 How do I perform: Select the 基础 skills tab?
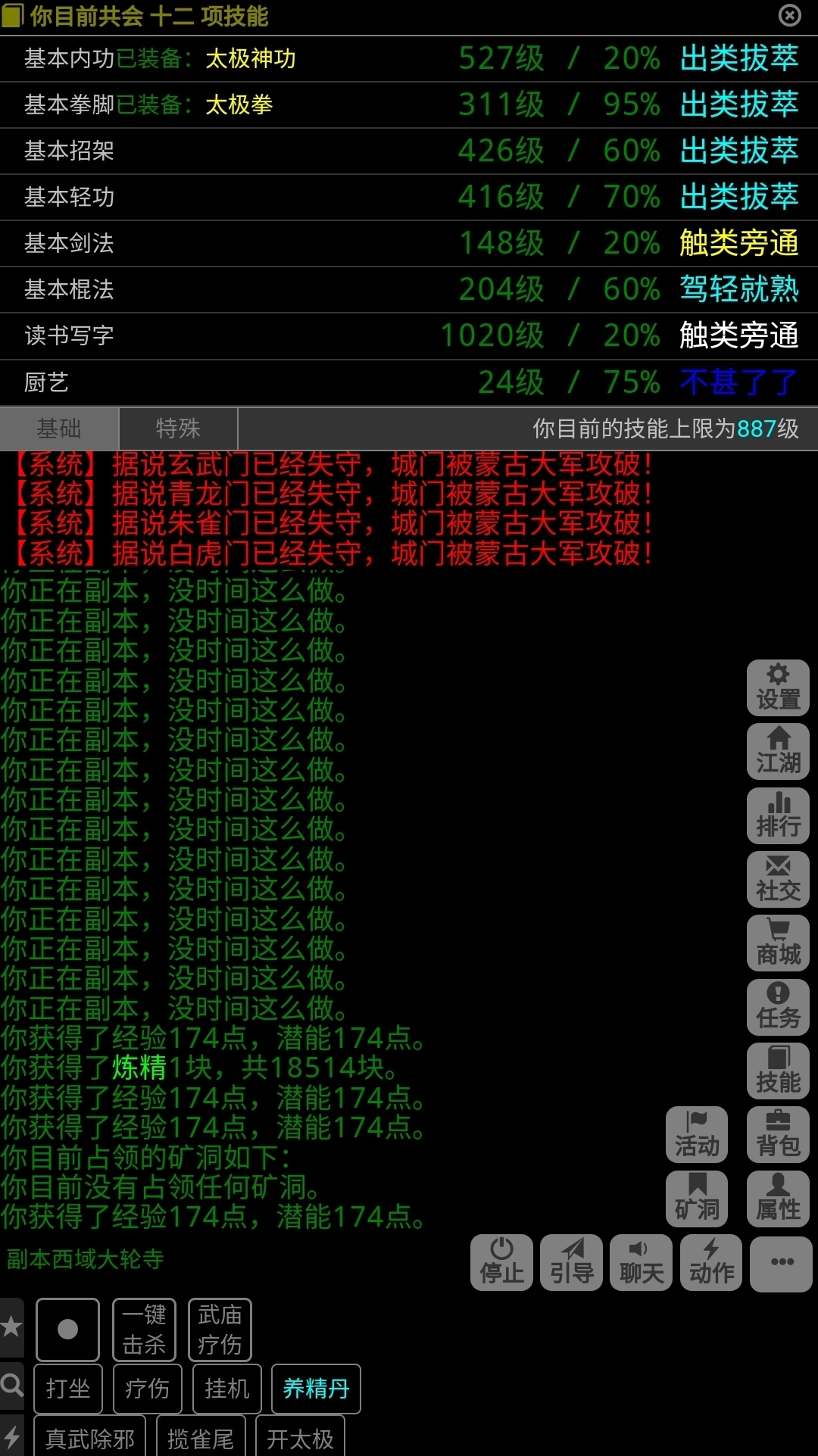[x=59, y=429]
